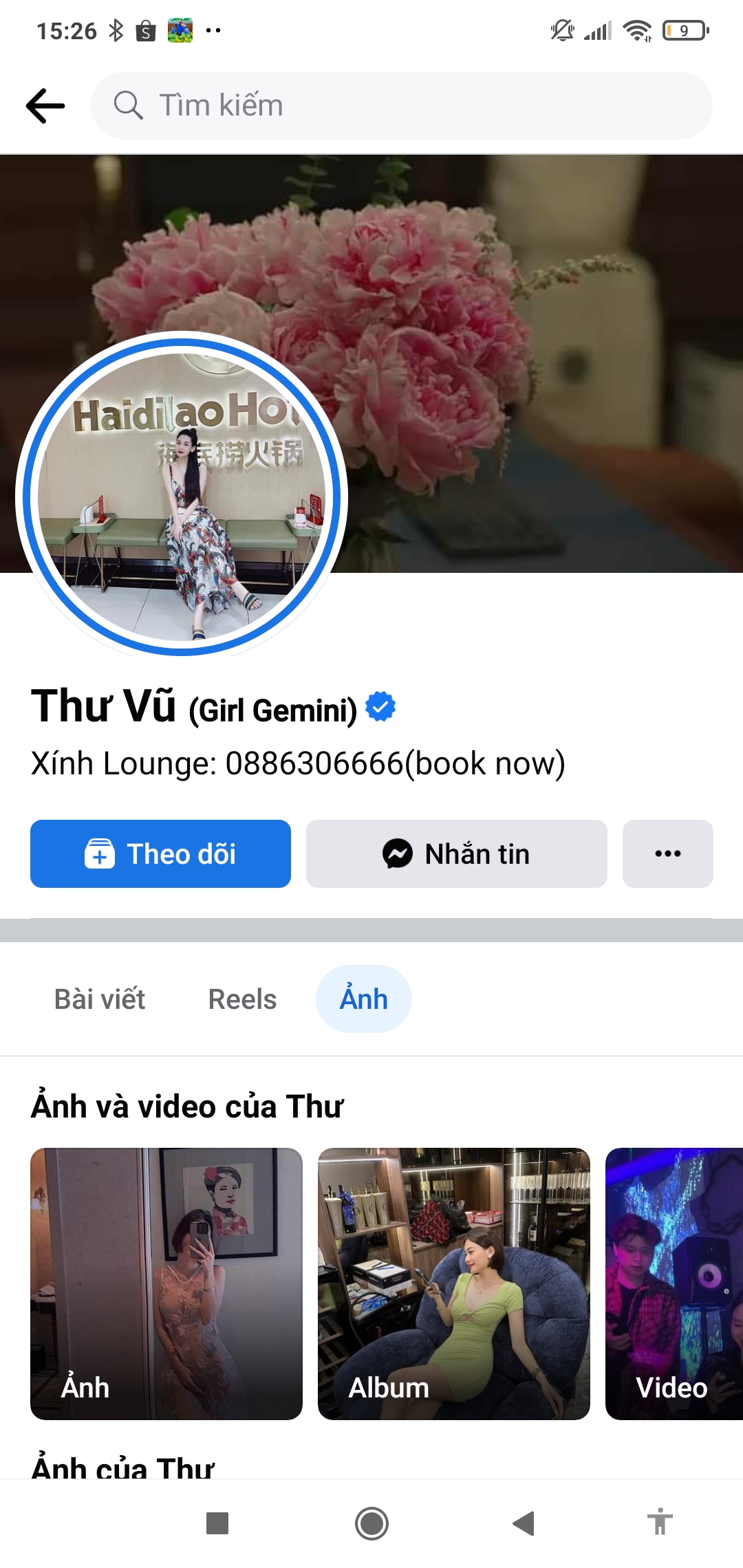Follow the page with Theo dõi

160,853
